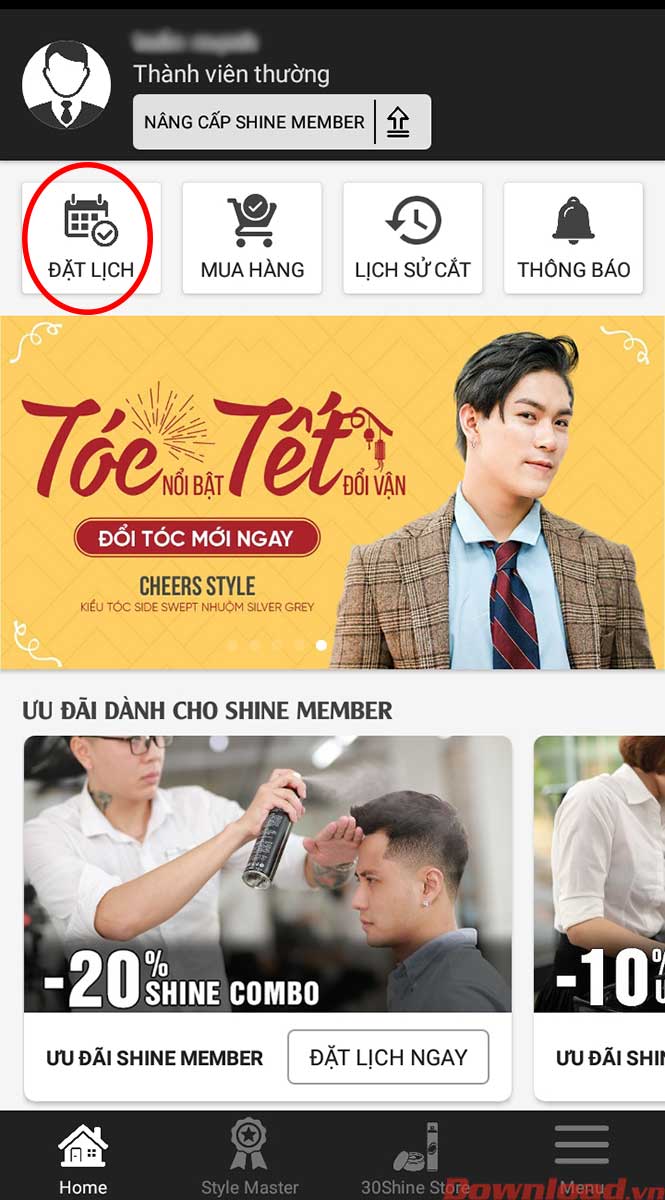Open THÔNG BÁO notifications
Image resolution: width=665 pixels, height=1200 pixels.
[x=573, y=238]
